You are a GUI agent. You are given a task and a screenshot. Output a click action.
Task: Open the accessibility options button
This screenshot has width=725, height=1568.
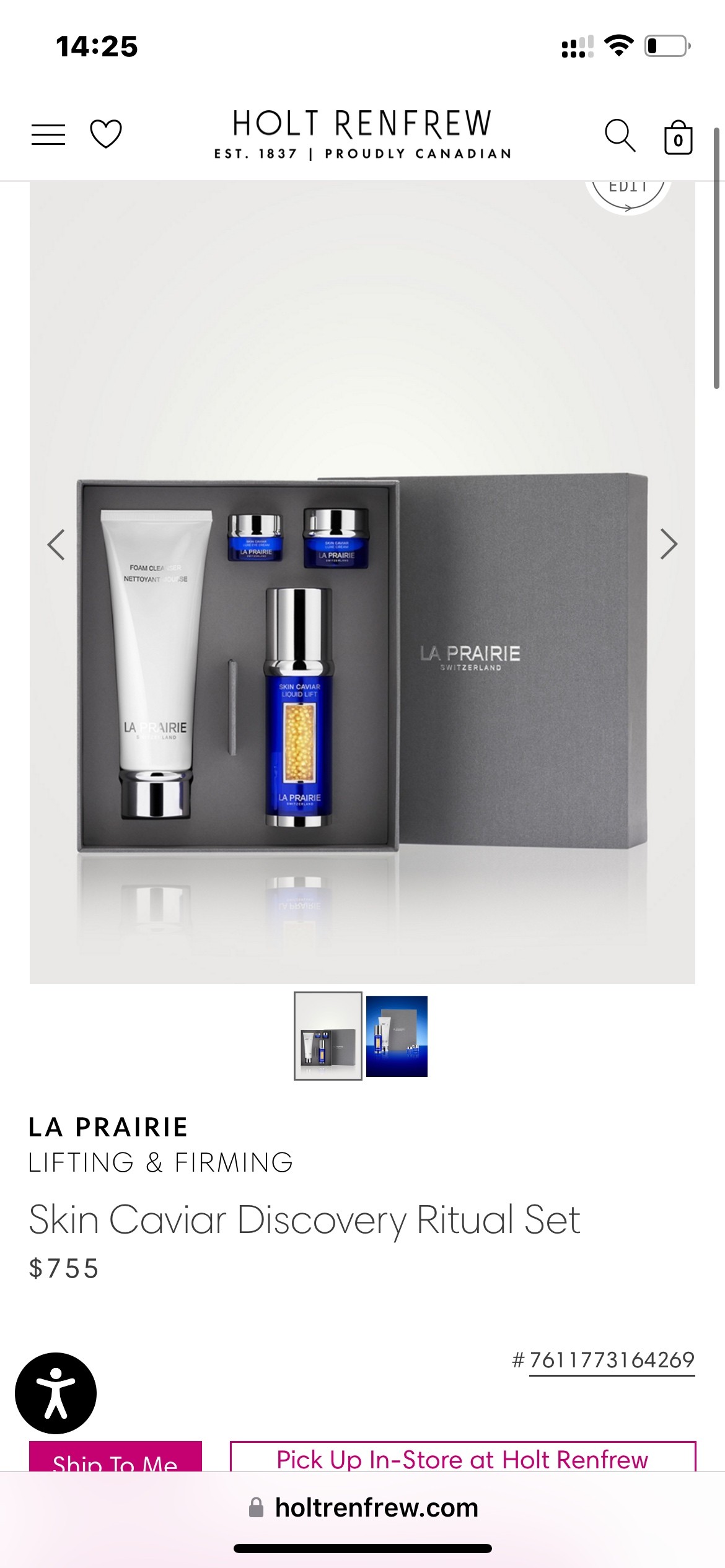point(56,1393)
